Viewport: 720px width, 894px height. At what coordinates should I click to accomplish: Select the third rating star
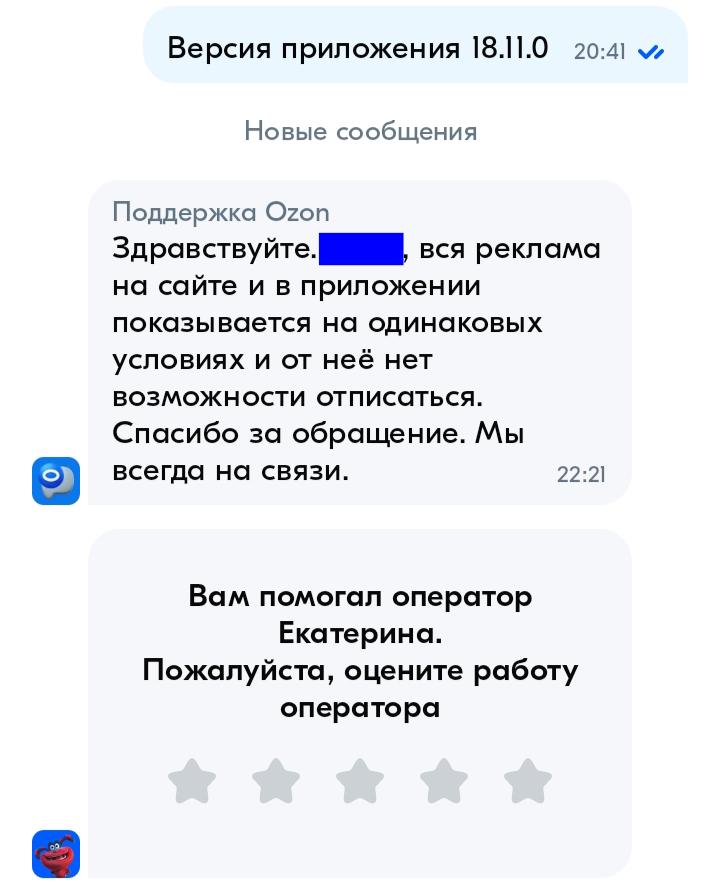click(360, 781)
